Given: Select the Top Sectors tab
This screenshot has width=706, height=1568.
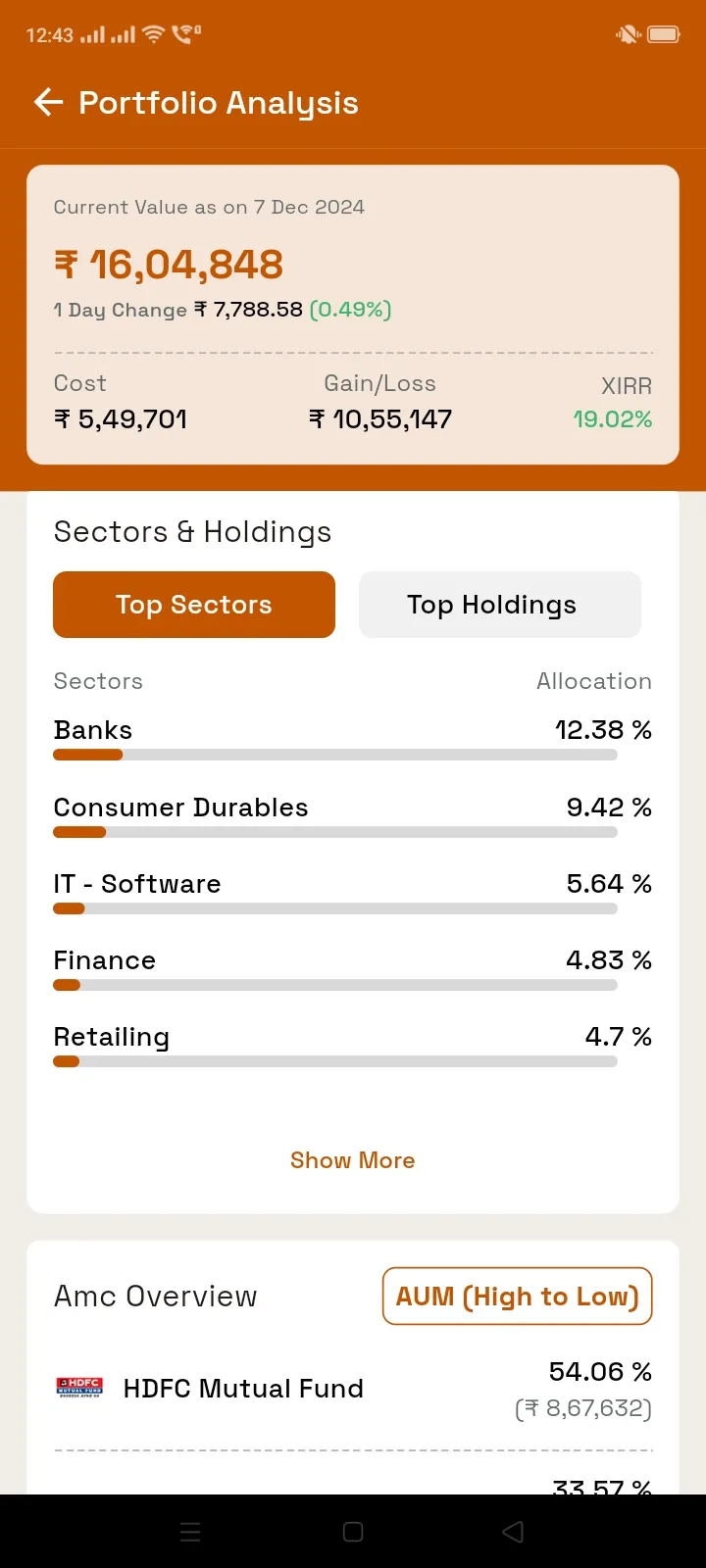Looking at the screenshot, I should coord(194,605).
